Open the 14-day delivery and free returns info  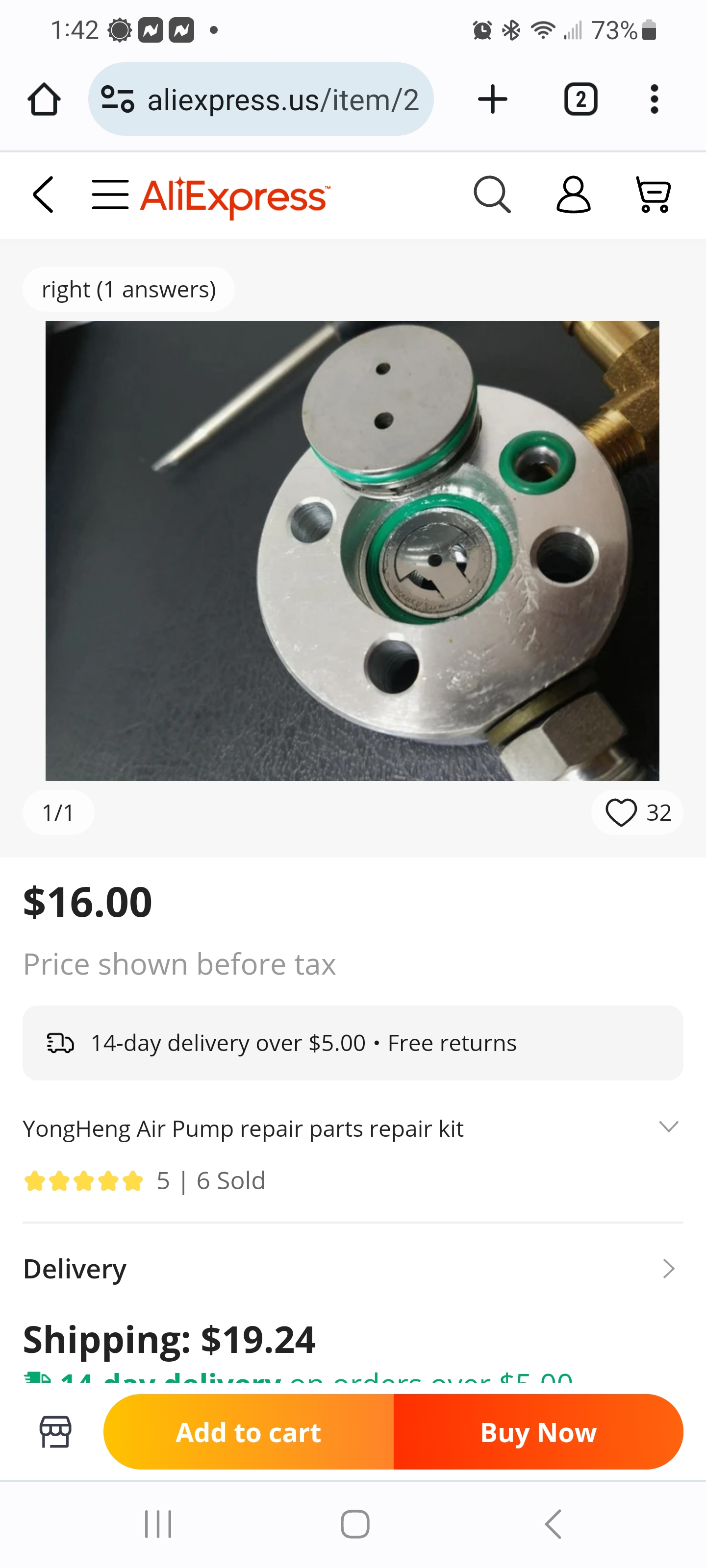click(x=353, y=1043)
